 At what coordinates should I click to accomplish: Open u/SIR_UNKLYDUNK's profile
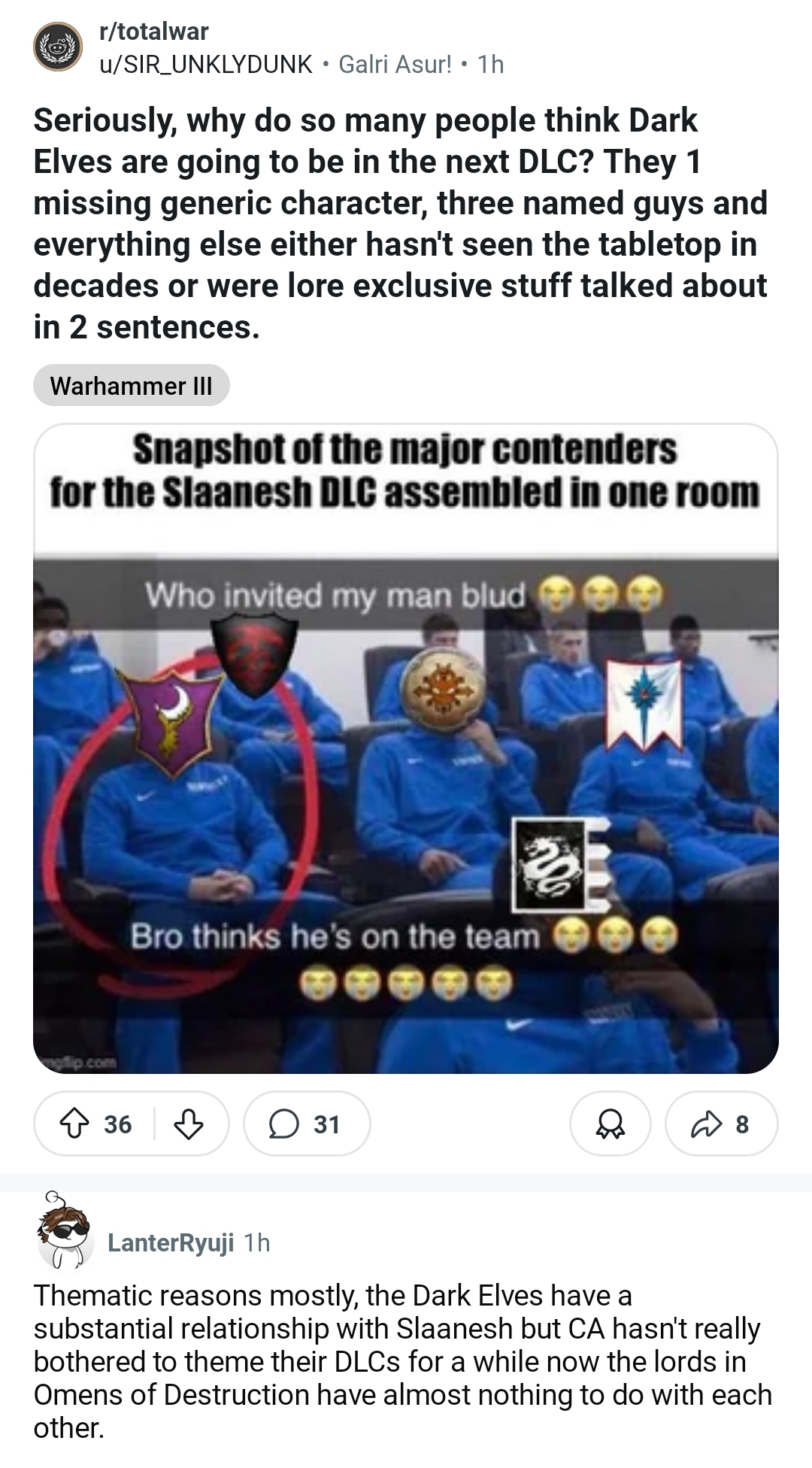pyautogui.click(x=206, y=65)
